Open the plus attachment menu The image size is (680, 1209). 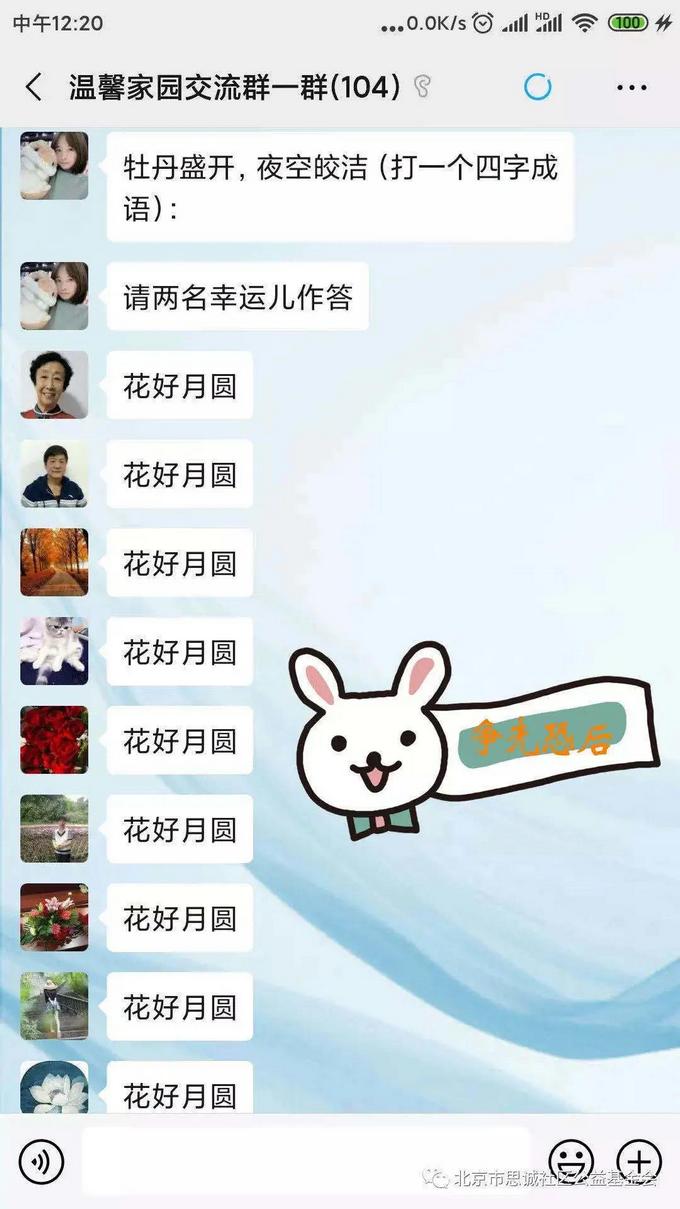[x=638, y=1161]
